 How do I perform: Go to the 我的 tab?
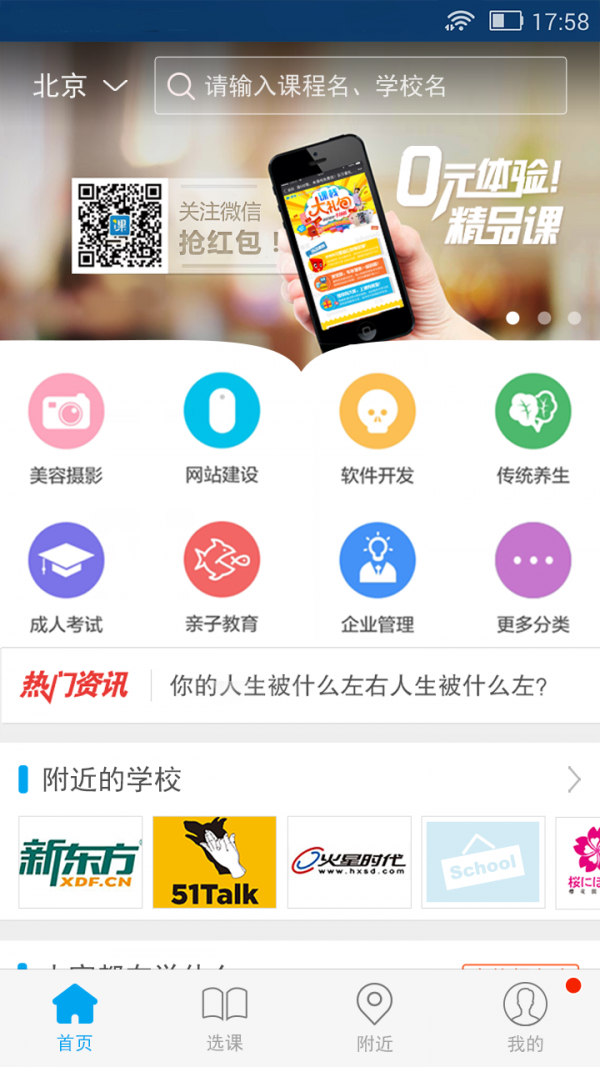(525, 1018)
